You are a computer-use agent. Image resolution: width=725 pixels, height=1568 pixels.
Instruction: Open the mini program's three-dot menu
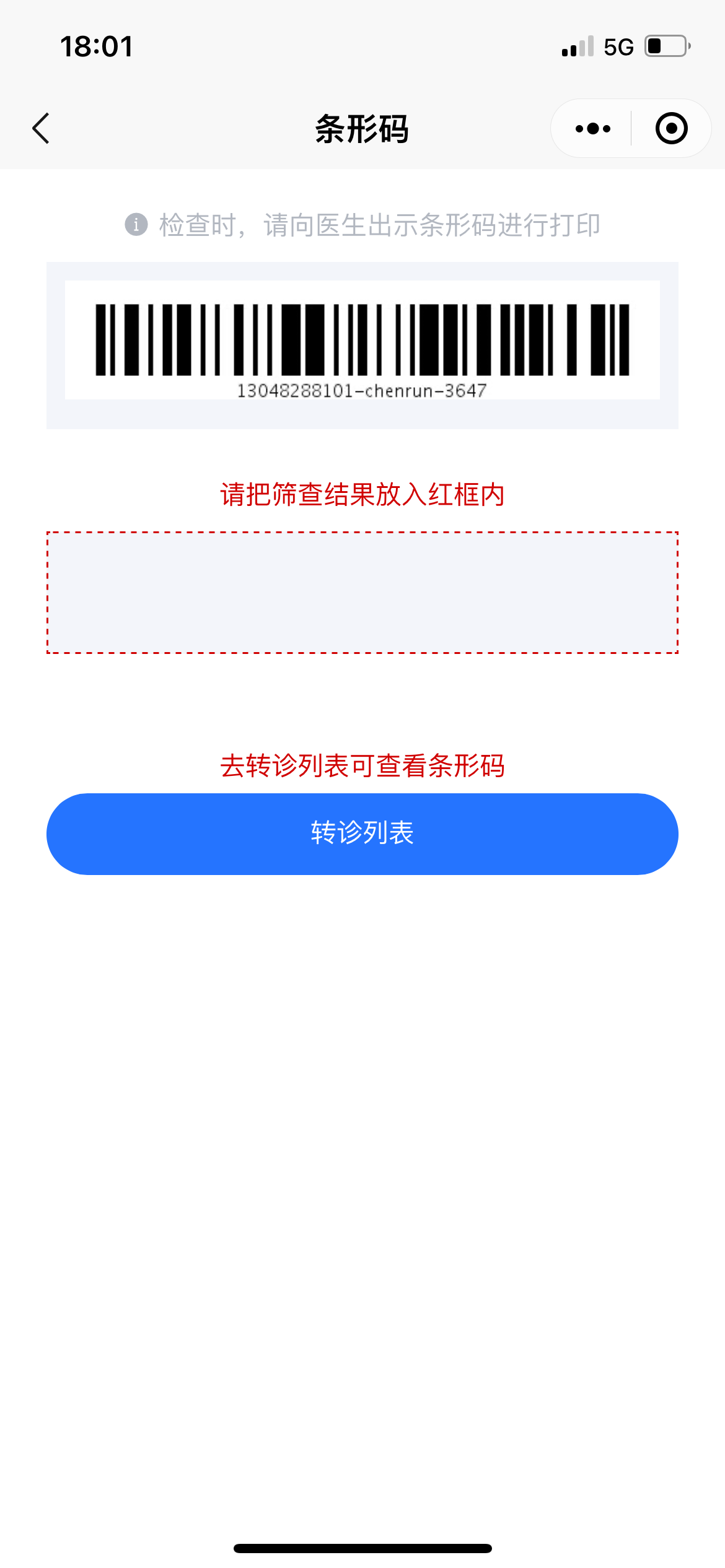[592, 129]
